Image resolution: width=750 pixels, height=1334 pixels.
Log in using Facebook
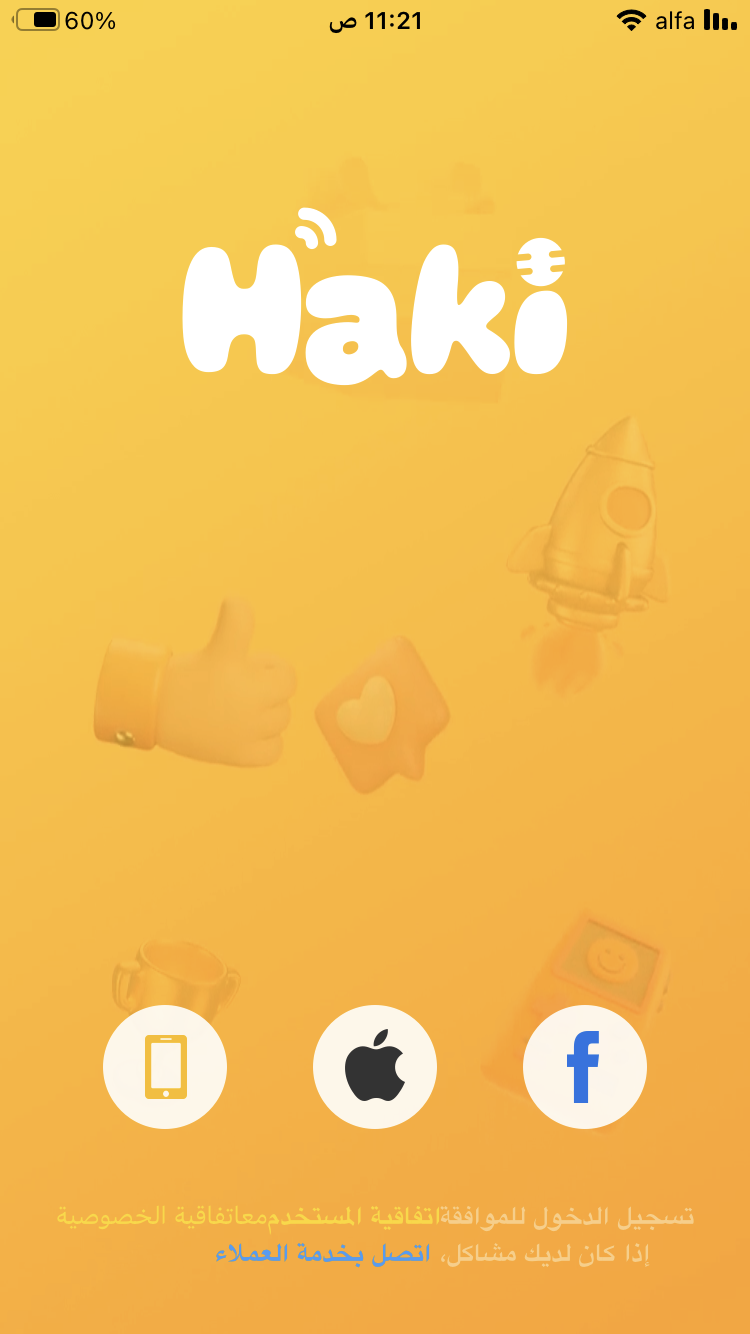[585, 1067]
